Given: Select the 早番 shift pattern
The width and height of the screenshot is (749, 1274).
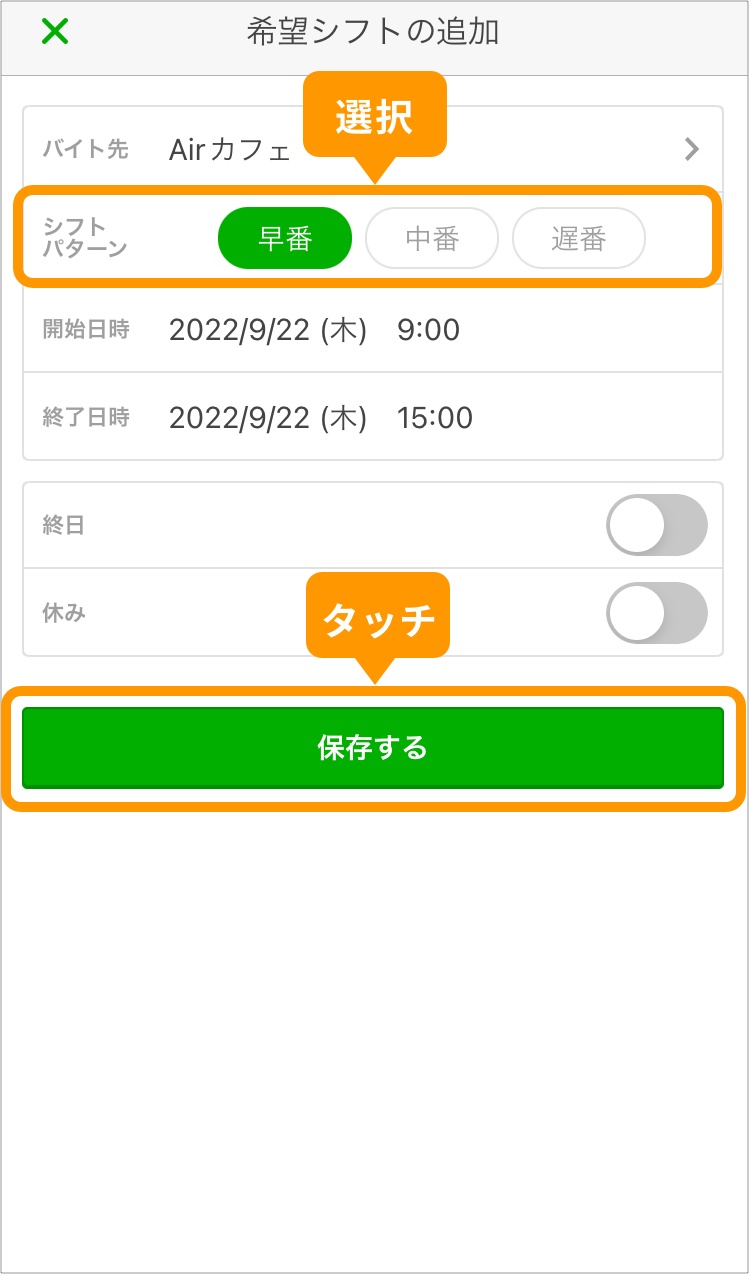Looking at the screenshot, I should 285,239.
